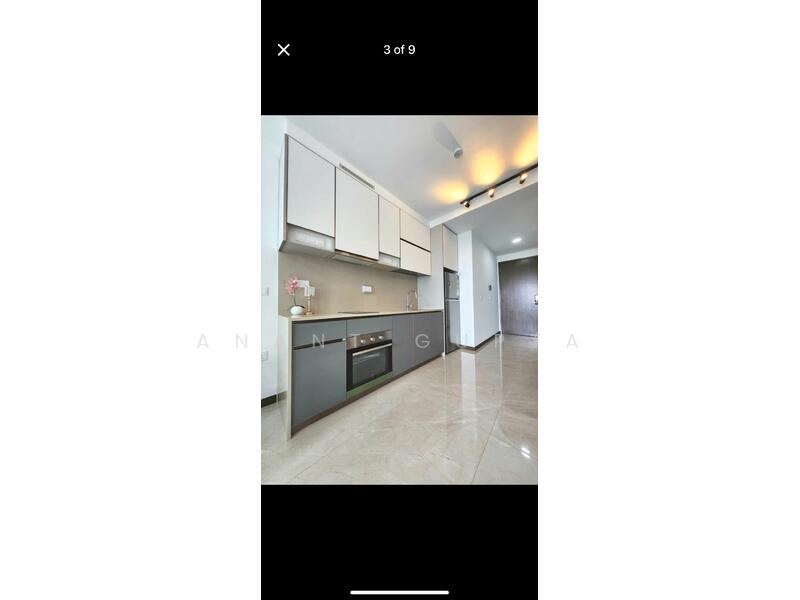Tap the kitchen photo to toggle controls
This screenshot has height=600, width=800.
click(x=399, y=300)
